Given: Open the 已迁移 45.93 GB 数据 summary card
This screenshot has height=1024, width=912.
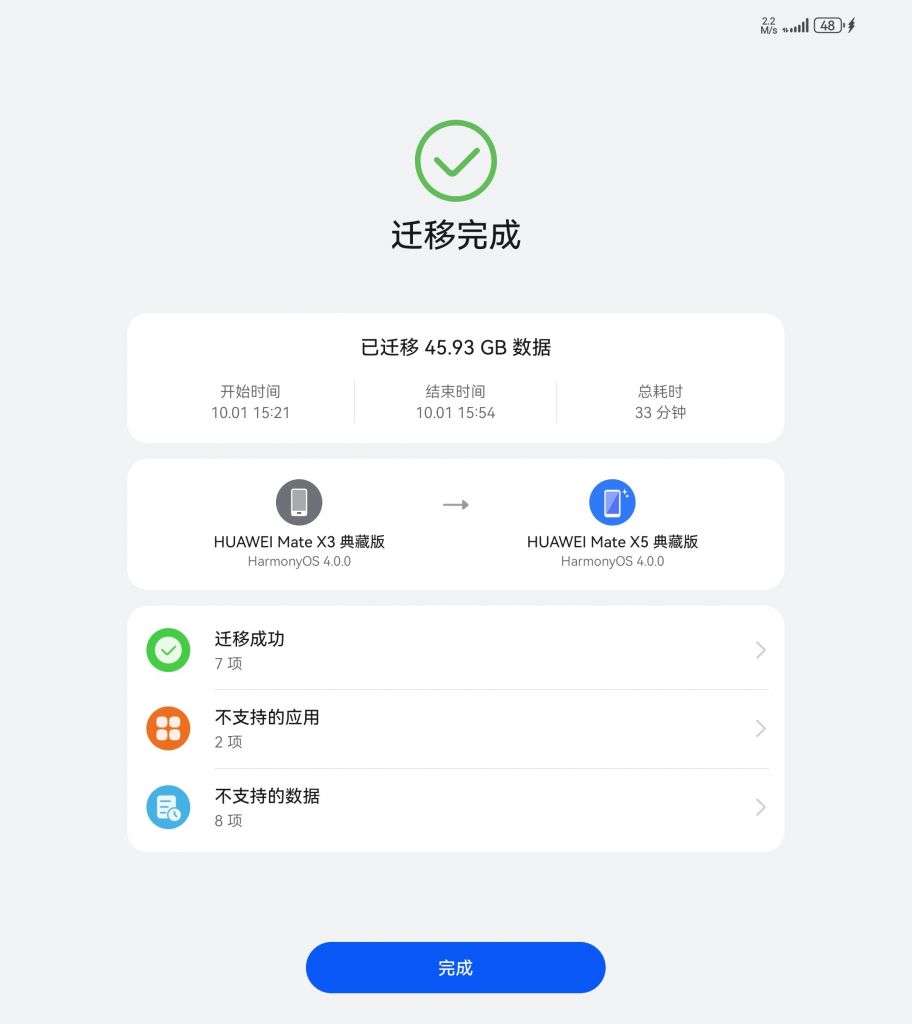Looking at the screenshot, I should pos(455,347).
